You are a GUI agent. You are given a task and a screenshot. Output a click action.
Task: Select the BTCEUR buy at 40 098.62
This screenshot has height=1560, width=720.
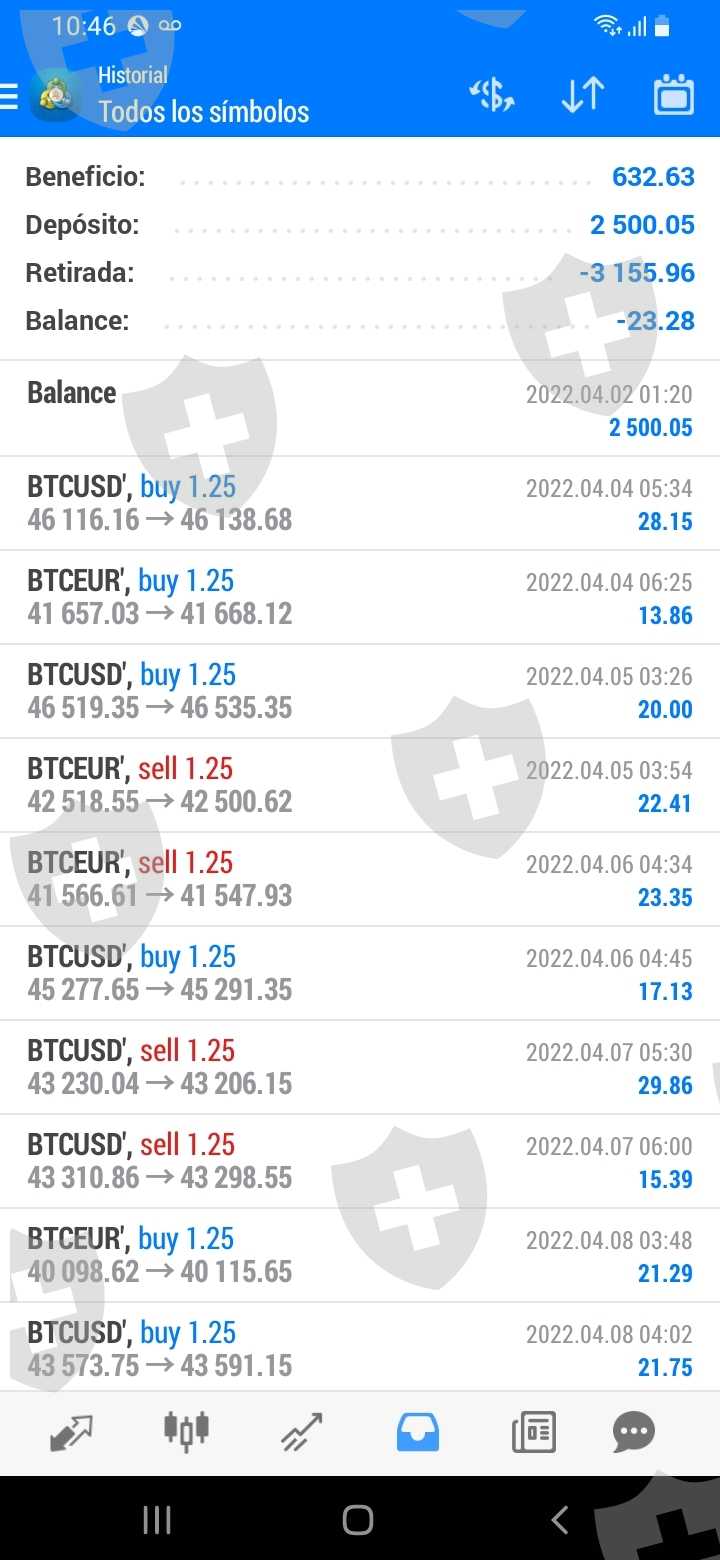pyautogui.click(x=360, y=1255)
